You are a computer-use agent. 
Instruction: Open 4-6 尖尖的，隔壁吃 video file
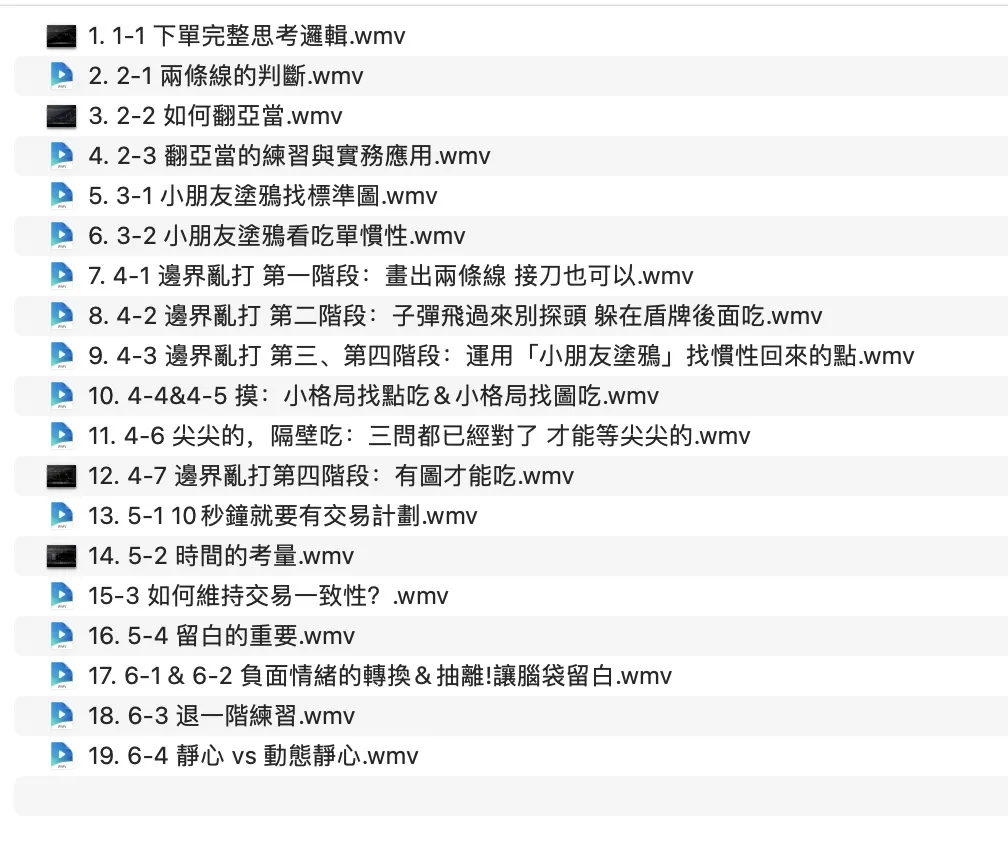[419, 436]
